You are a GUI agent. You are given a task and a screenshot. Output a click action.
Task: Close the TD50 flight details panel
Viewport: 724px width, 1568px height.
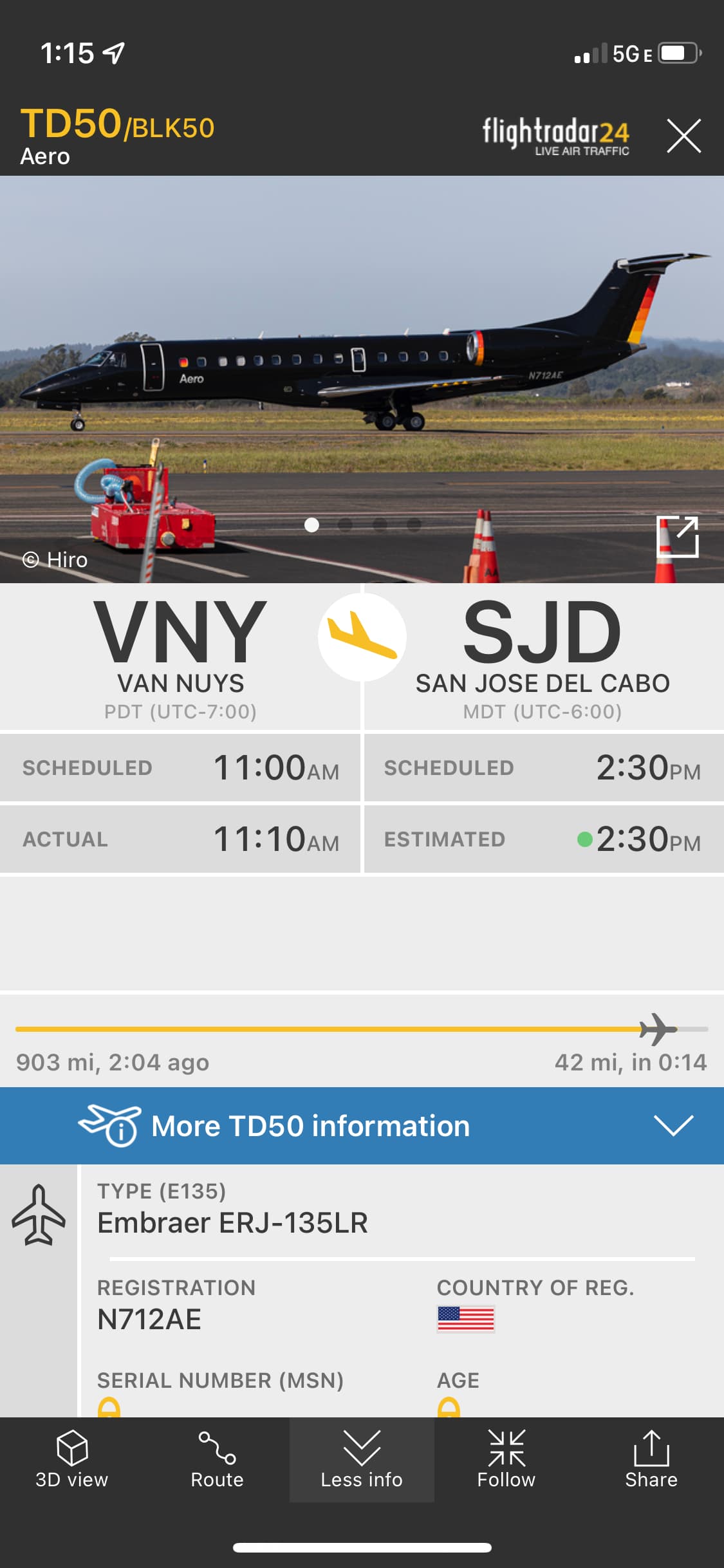[x=683, y=136]
